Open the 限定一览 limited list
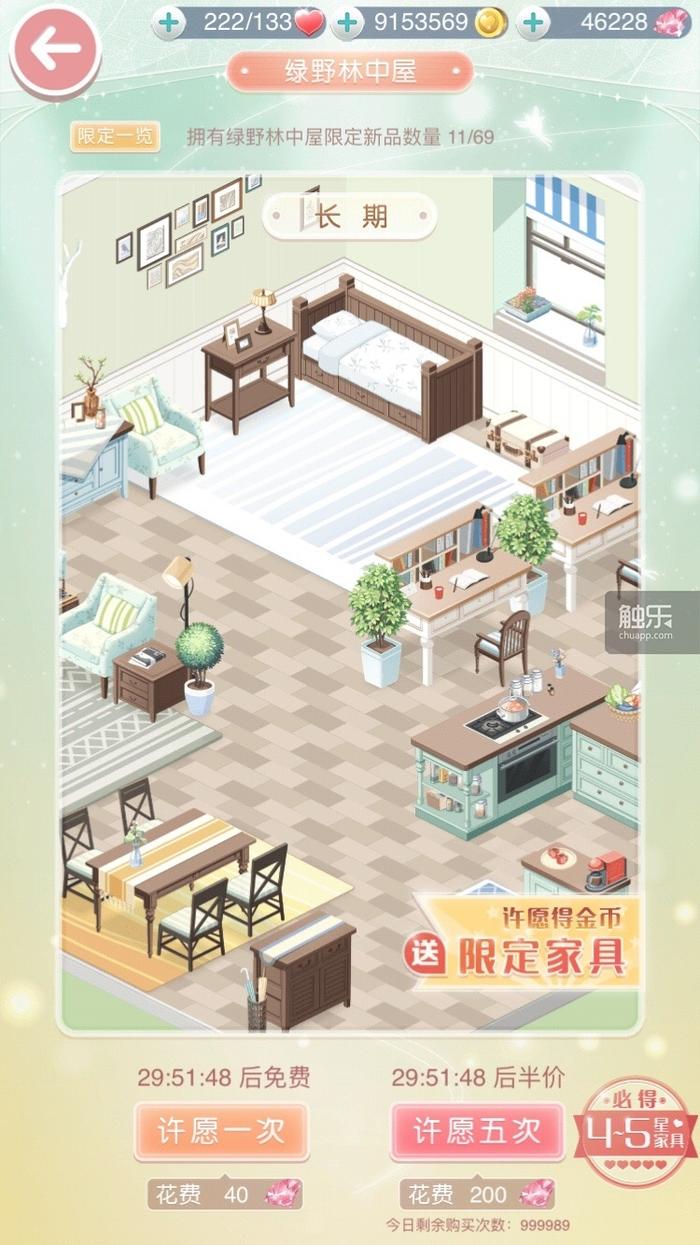 [115, 137]
